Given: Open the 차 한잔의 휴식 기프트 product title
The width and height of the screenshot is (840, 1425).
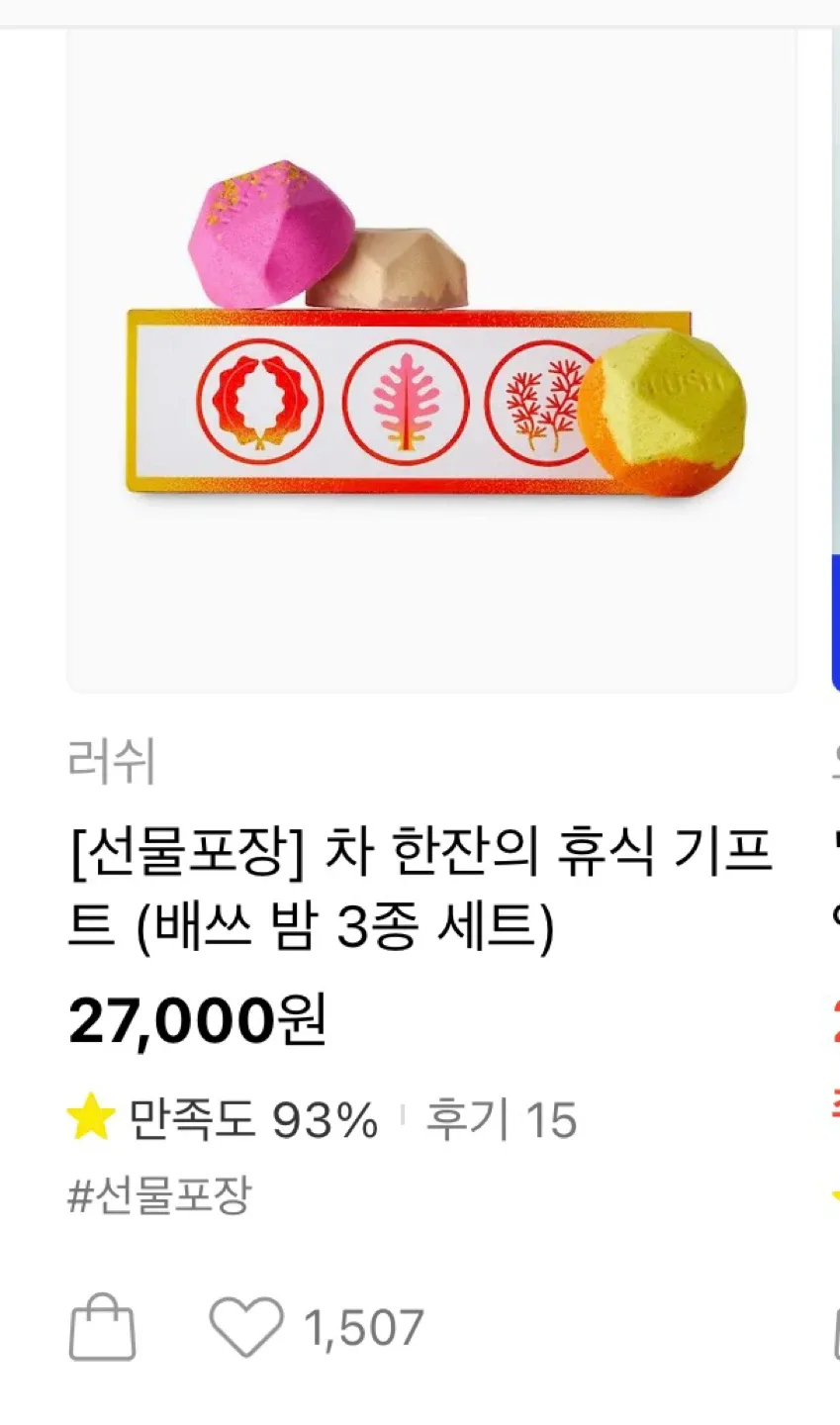Looking at the screenshot, I should (420, 890).
